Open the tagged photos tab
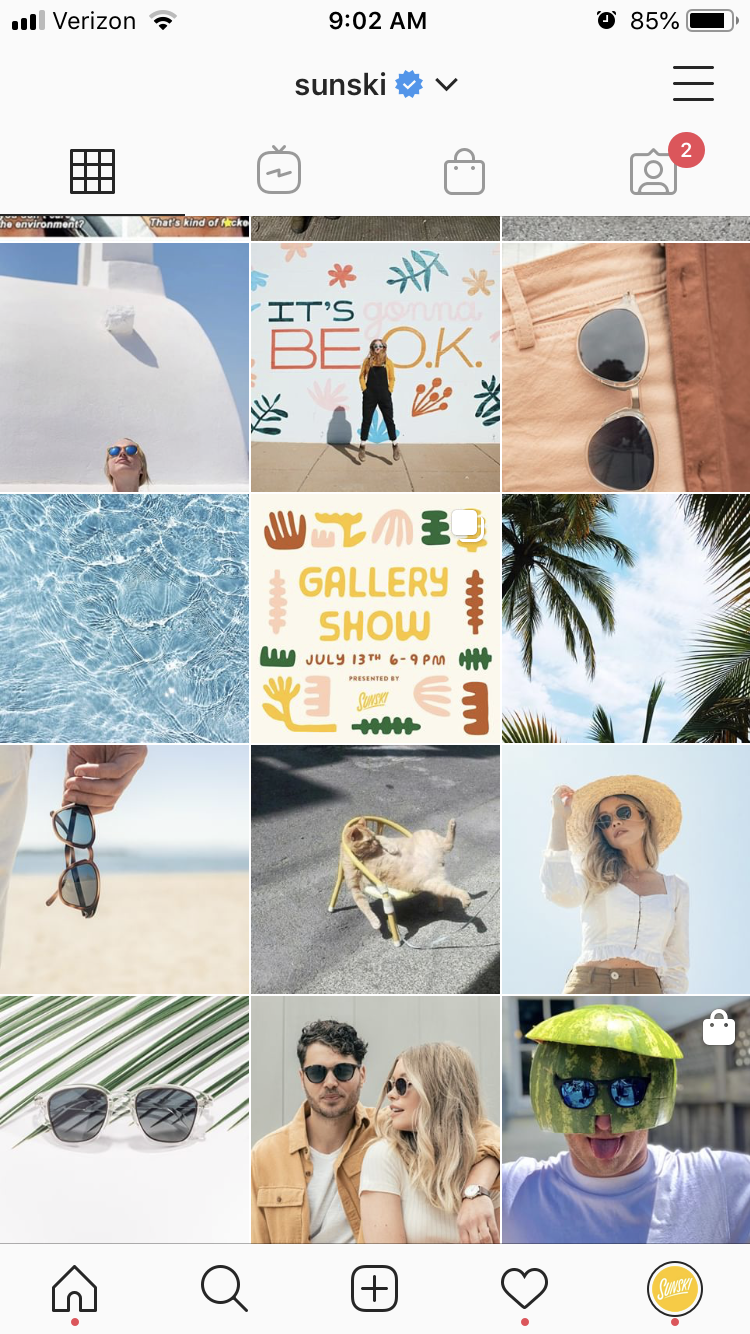 [654, 172]
